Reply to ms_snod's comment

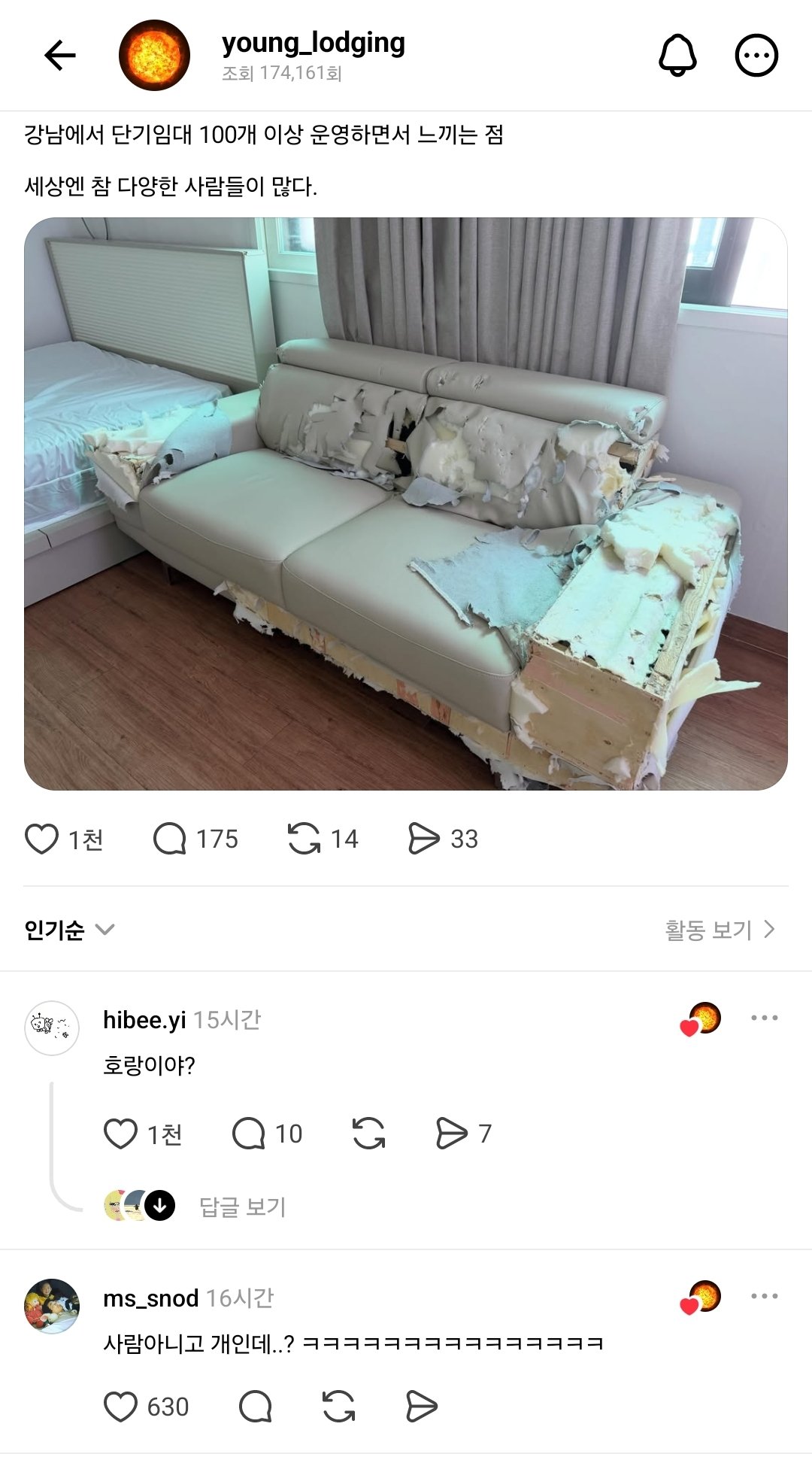tap(255, 1407)
